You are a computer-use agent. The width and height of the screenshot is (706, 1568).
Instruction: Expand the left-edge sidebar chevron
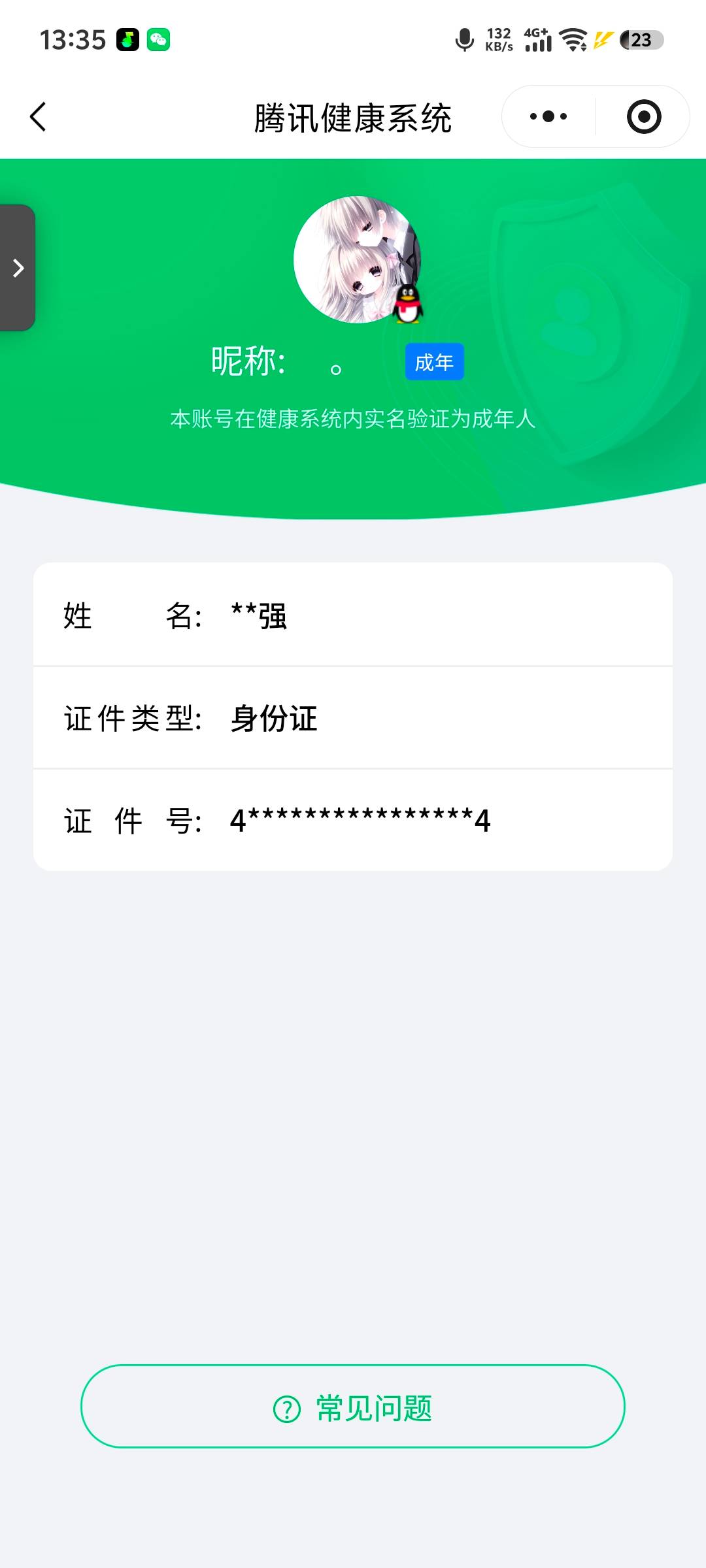tap(16, 267)
